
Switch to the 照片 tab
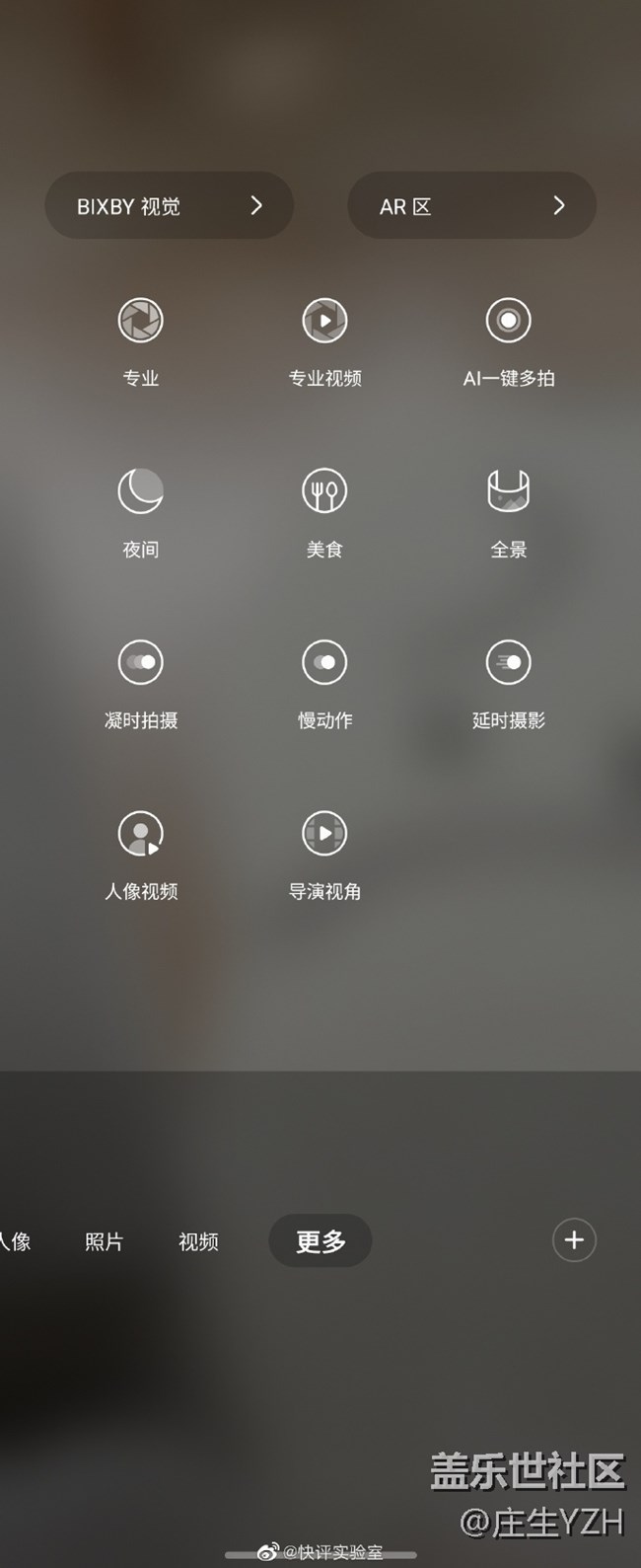[x=104, y=1241]
